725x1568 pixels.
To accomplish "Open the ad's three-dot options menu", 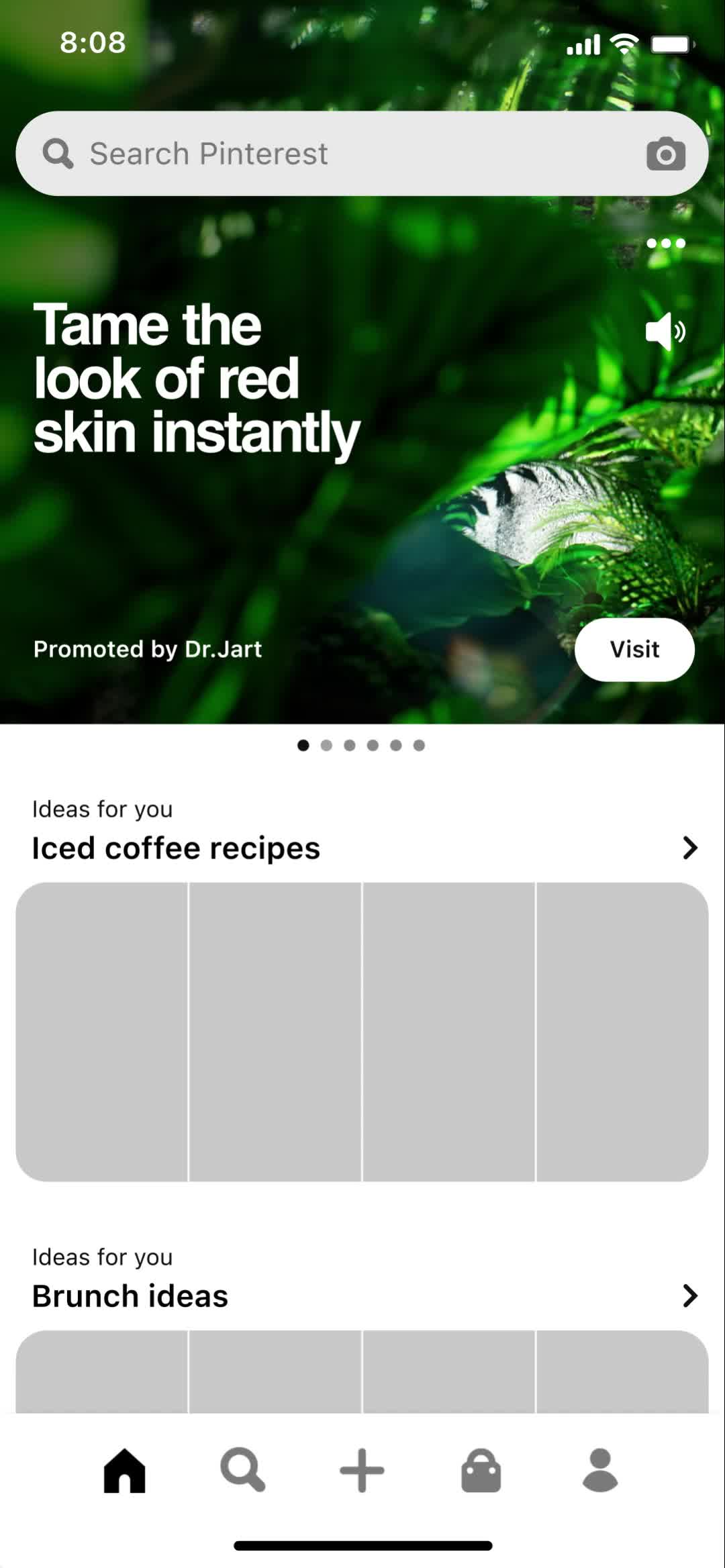I will point(665,243).
